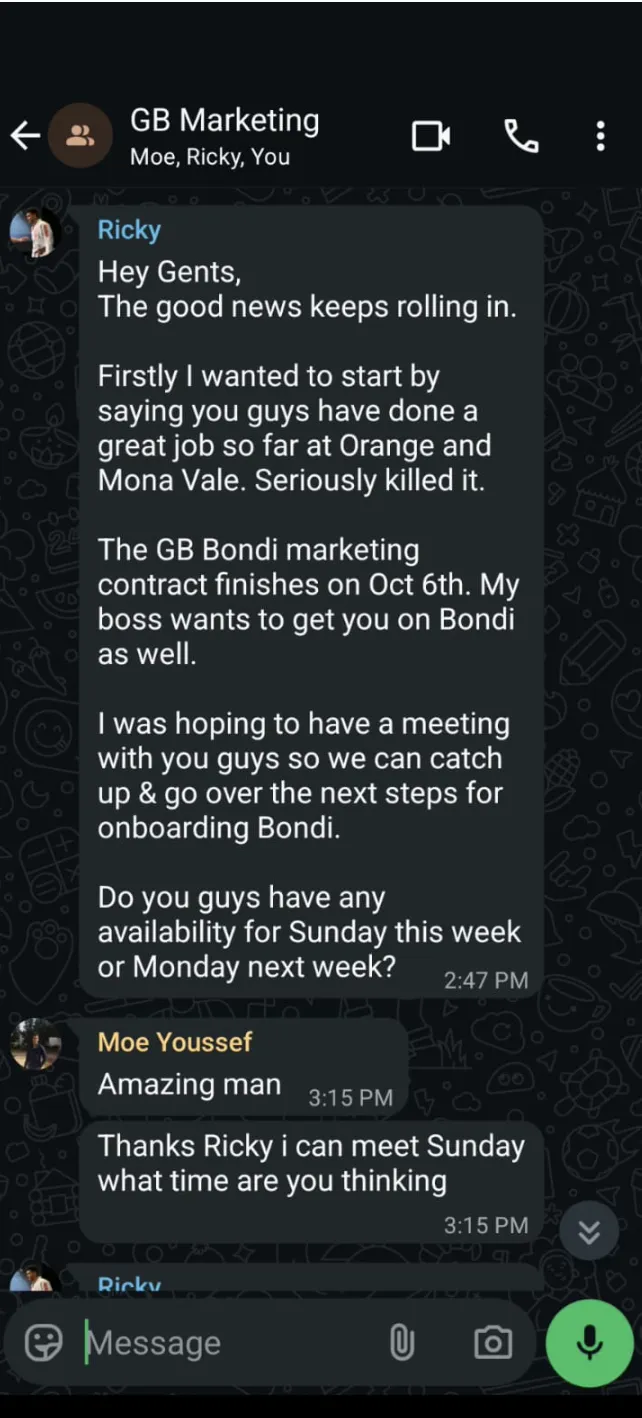
Task: Jump to the latest messages
Action: (x=589, y=1232)
